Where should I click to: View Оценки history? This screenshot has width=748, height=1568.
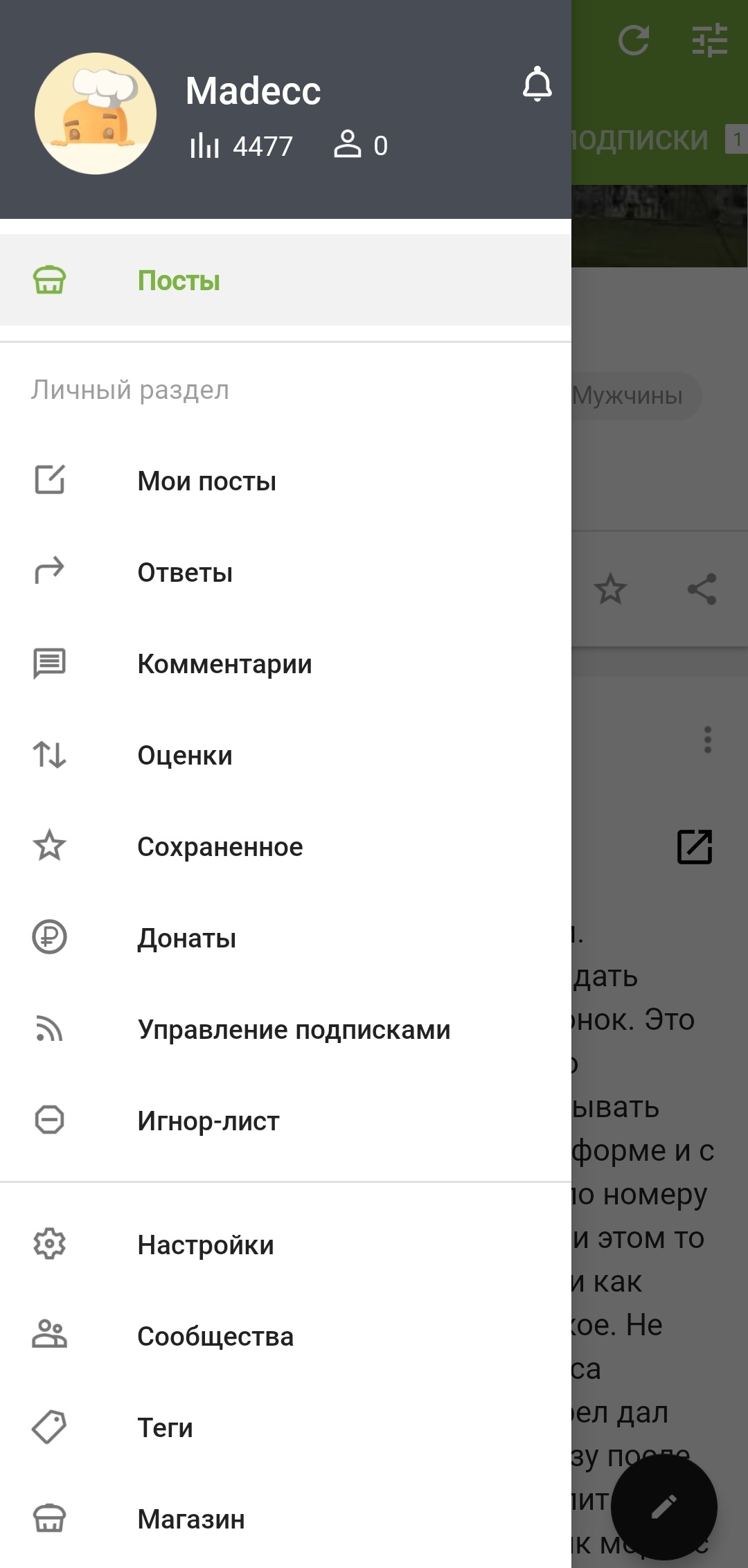[185, 755]
